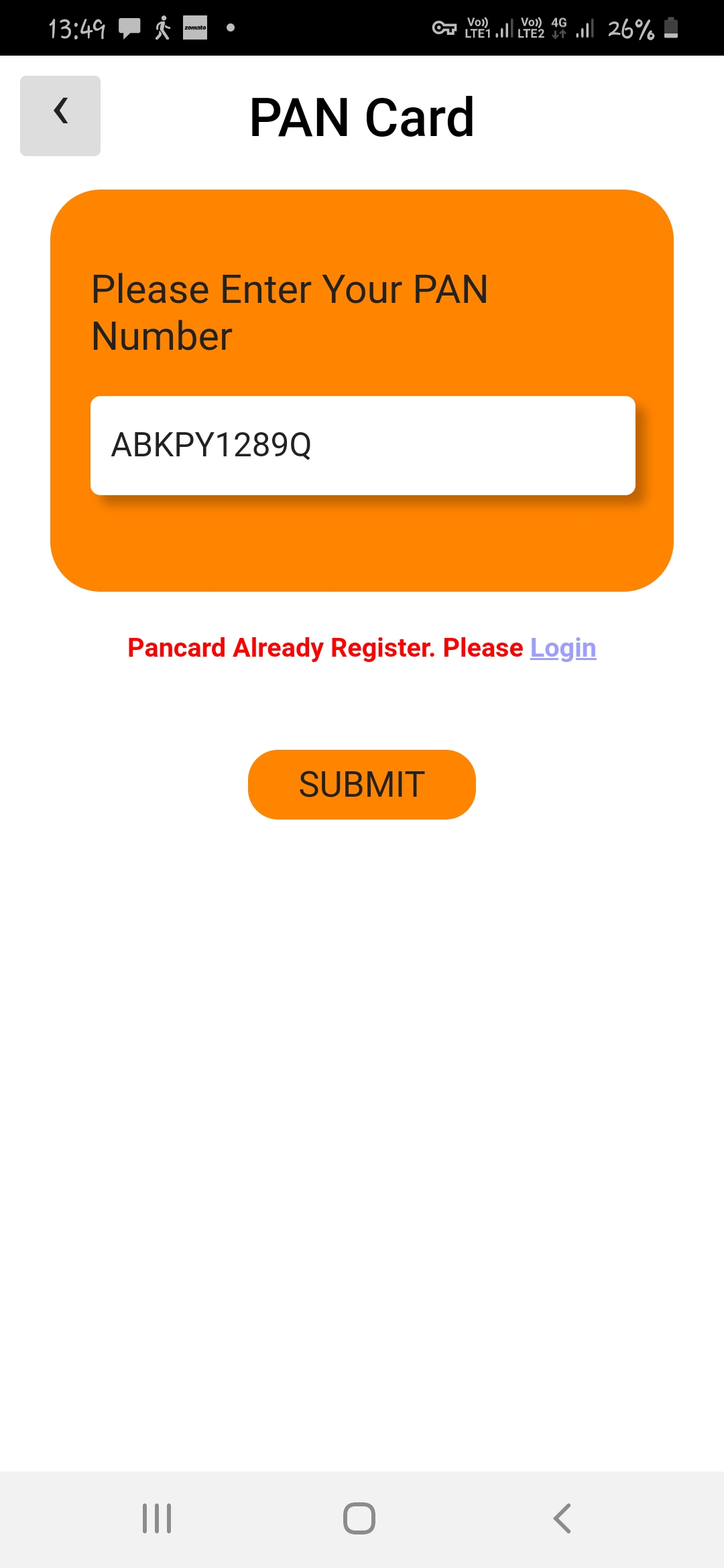Submit the PAN number
This screenshot has width=724, height=1568.
pyautogui.click(x=362, y=785)
